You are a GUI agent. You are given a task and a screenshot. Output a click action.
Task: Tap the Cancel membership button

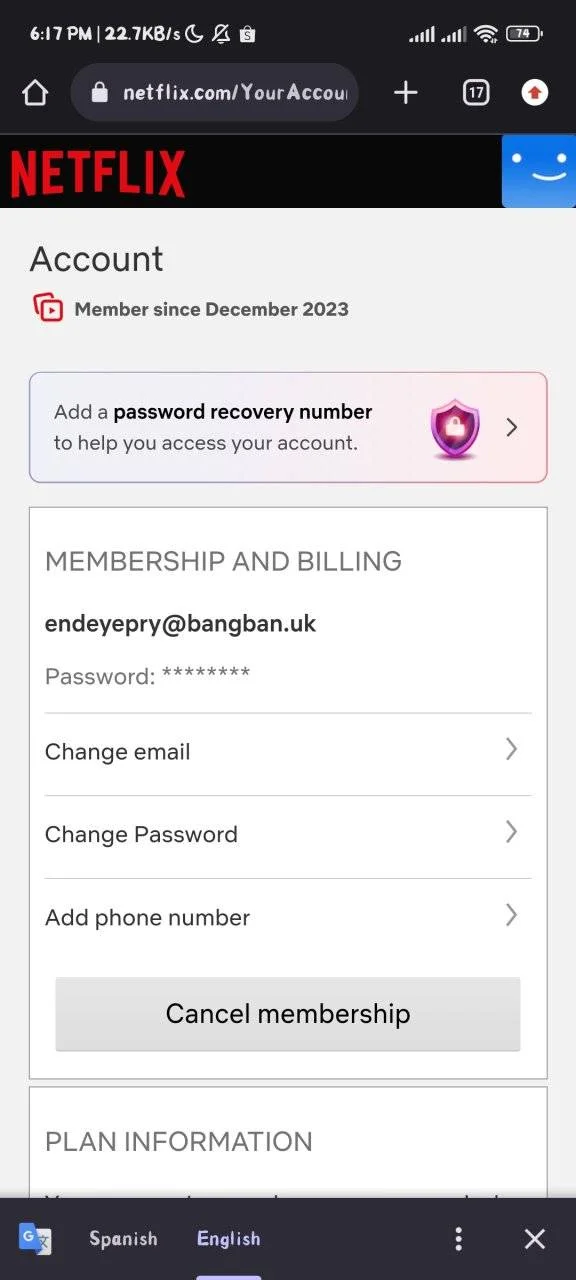(x=288, y=1014)
